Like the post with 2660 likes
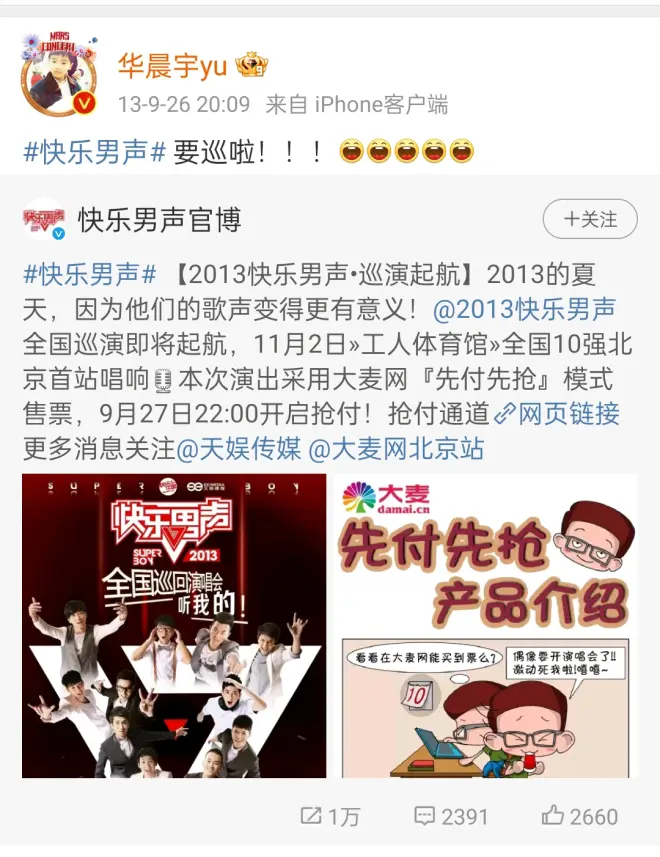The image size is (660, 857). [x=580, y=816]
